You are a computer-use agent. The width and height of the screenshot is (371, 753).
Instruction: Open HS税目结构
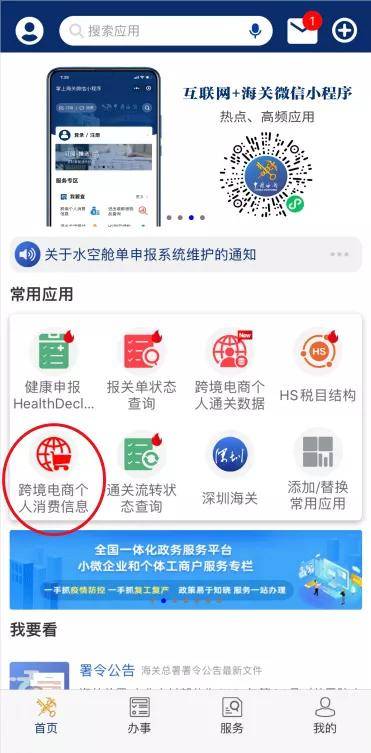coord(318,366)
